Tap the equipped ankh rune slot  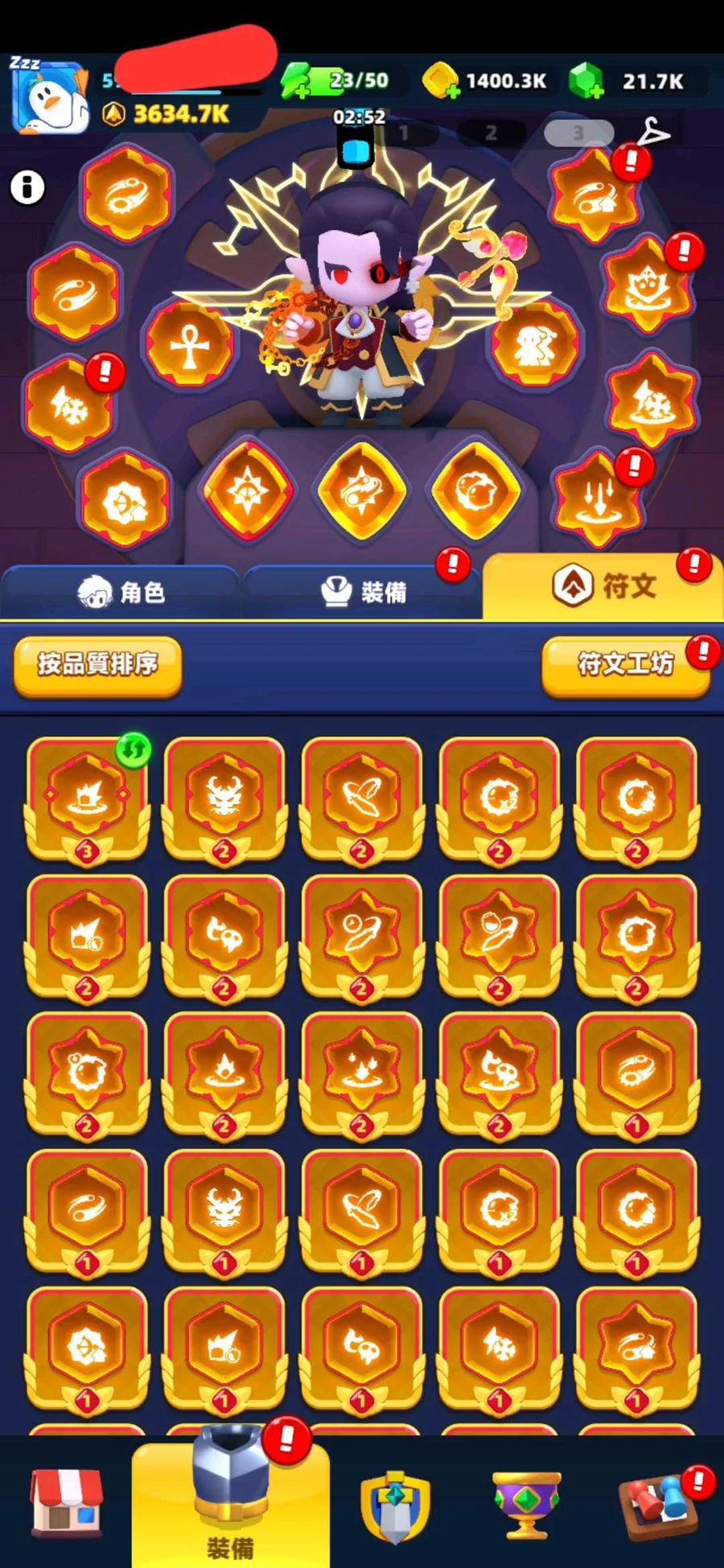pyautogui.click(x=189, y=344)
